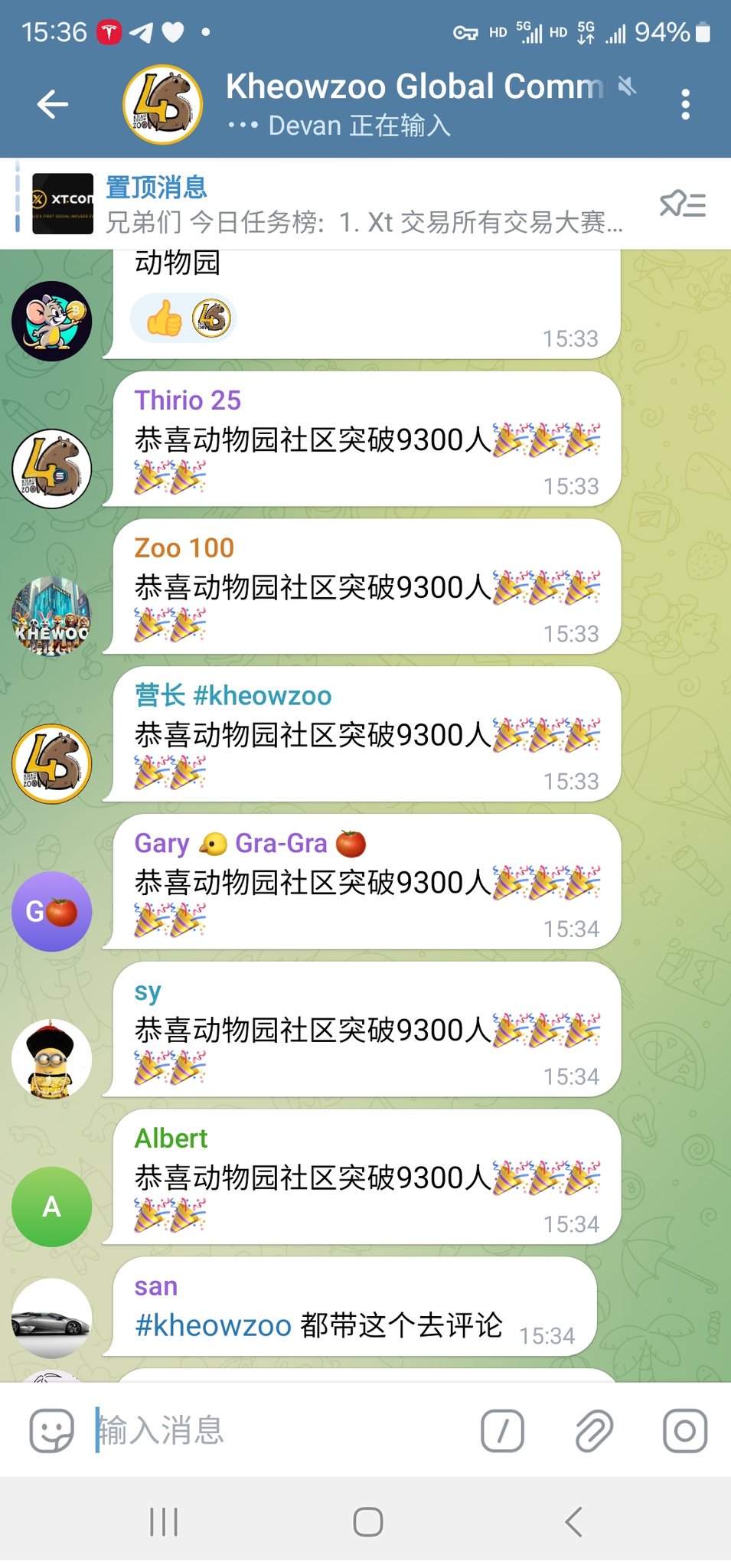Open the three-dot overflow menu

pos(685,104)
